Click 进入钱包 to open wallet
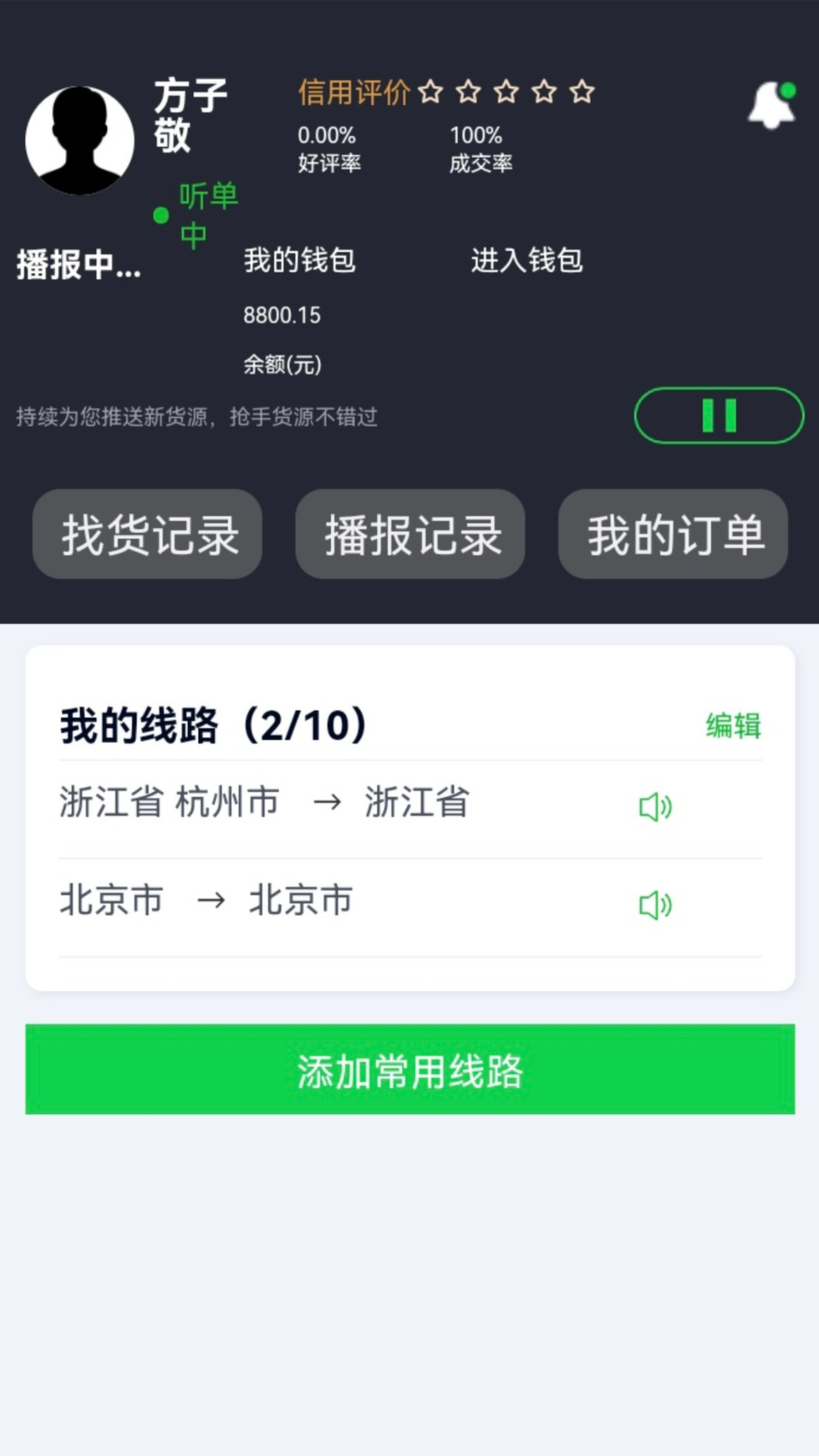This screenshot has width=819, height=1456. tap(528, 261)
